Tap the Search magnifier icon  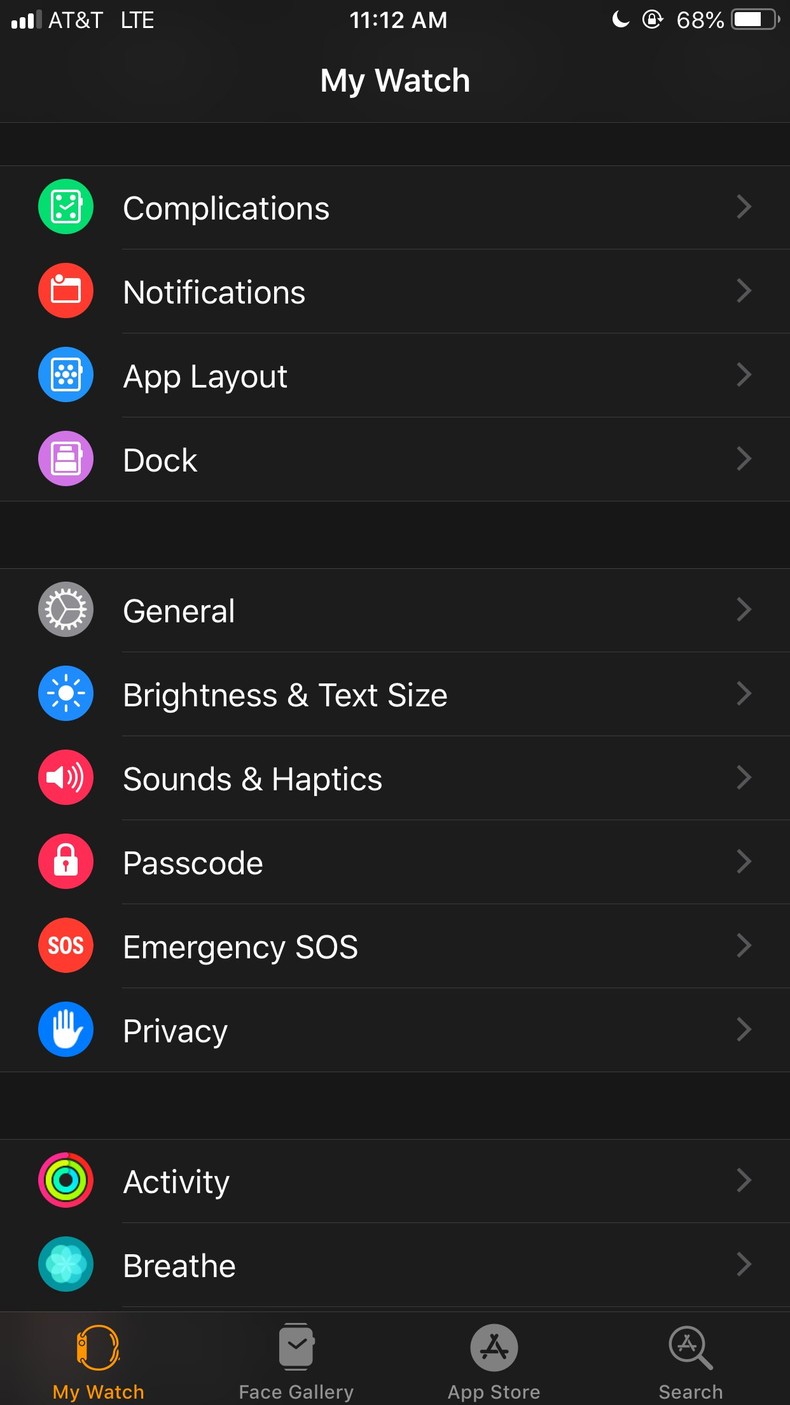(x=690, y=1348)
